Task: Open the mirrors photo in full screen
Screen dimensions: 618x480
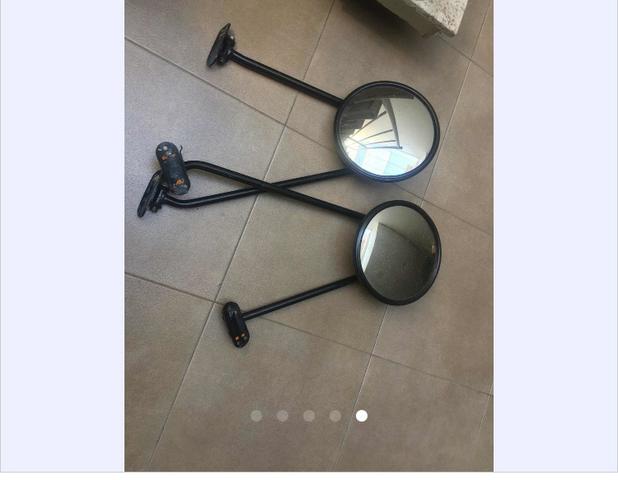Action: point(308,220)
